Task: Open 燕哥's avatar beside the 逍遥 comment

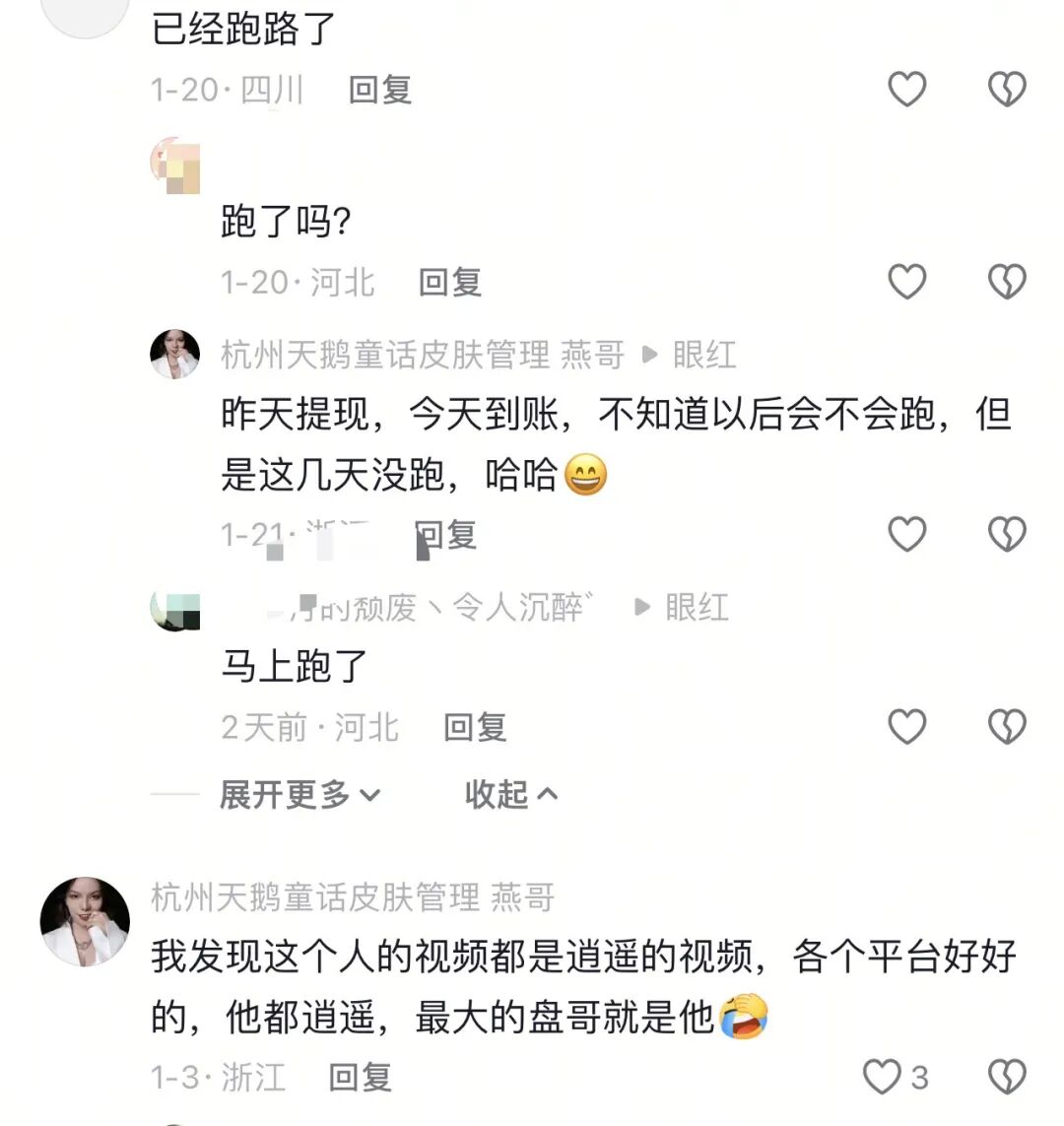Action: (85, 921)
